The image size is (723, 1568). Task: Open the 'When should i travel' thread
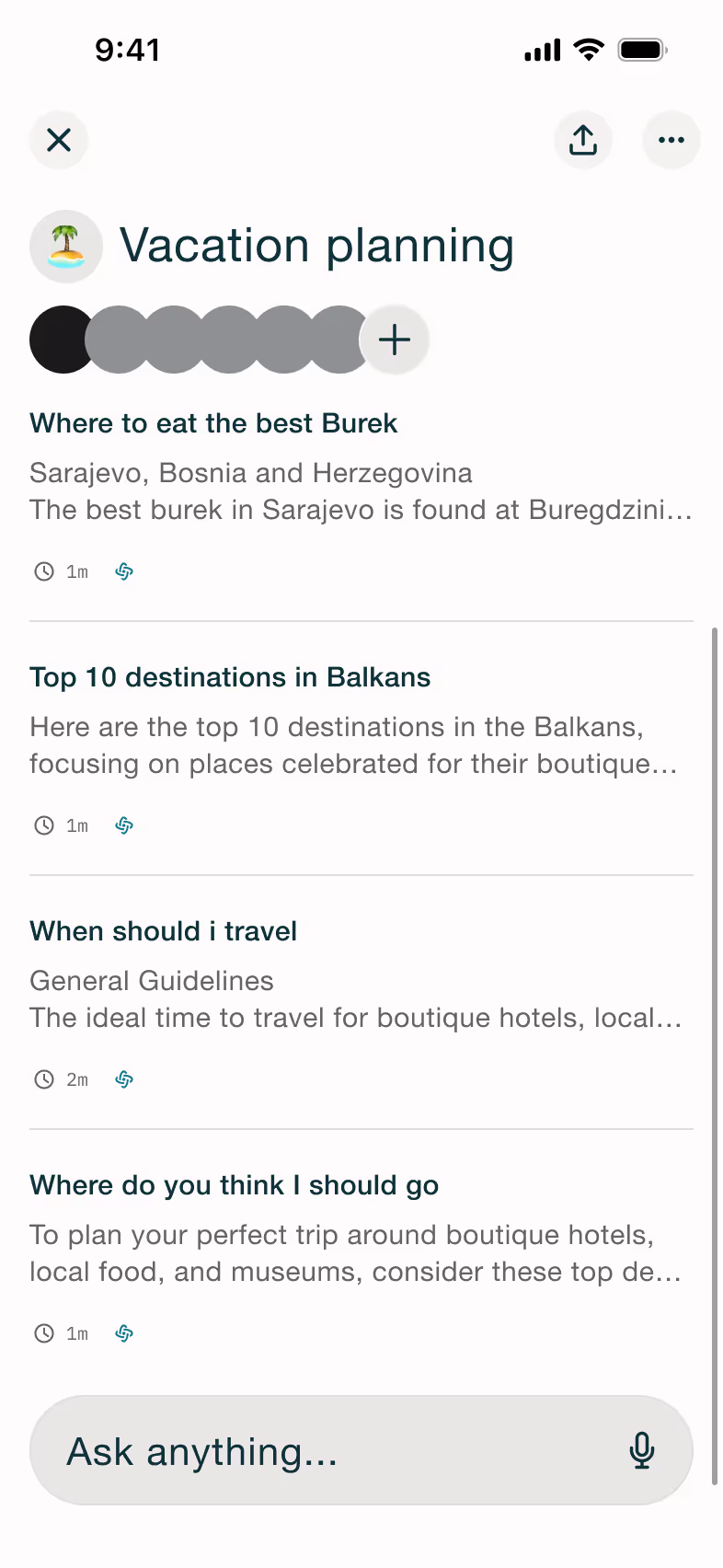click(361, 1004)
